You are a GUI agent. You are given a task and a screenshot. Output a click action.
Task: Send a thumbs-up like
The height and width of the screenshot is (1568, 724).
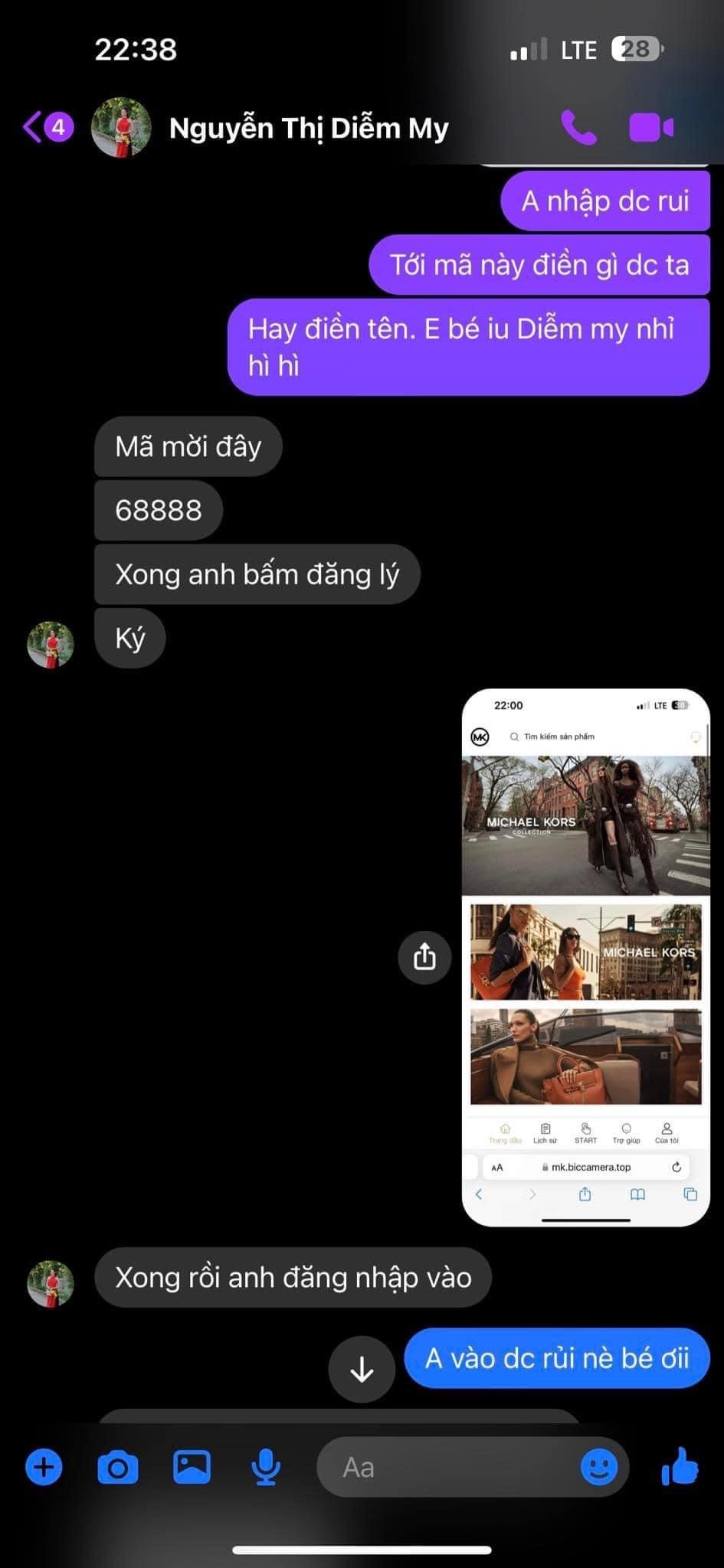pyautogui.click(x=680, y=1468)
